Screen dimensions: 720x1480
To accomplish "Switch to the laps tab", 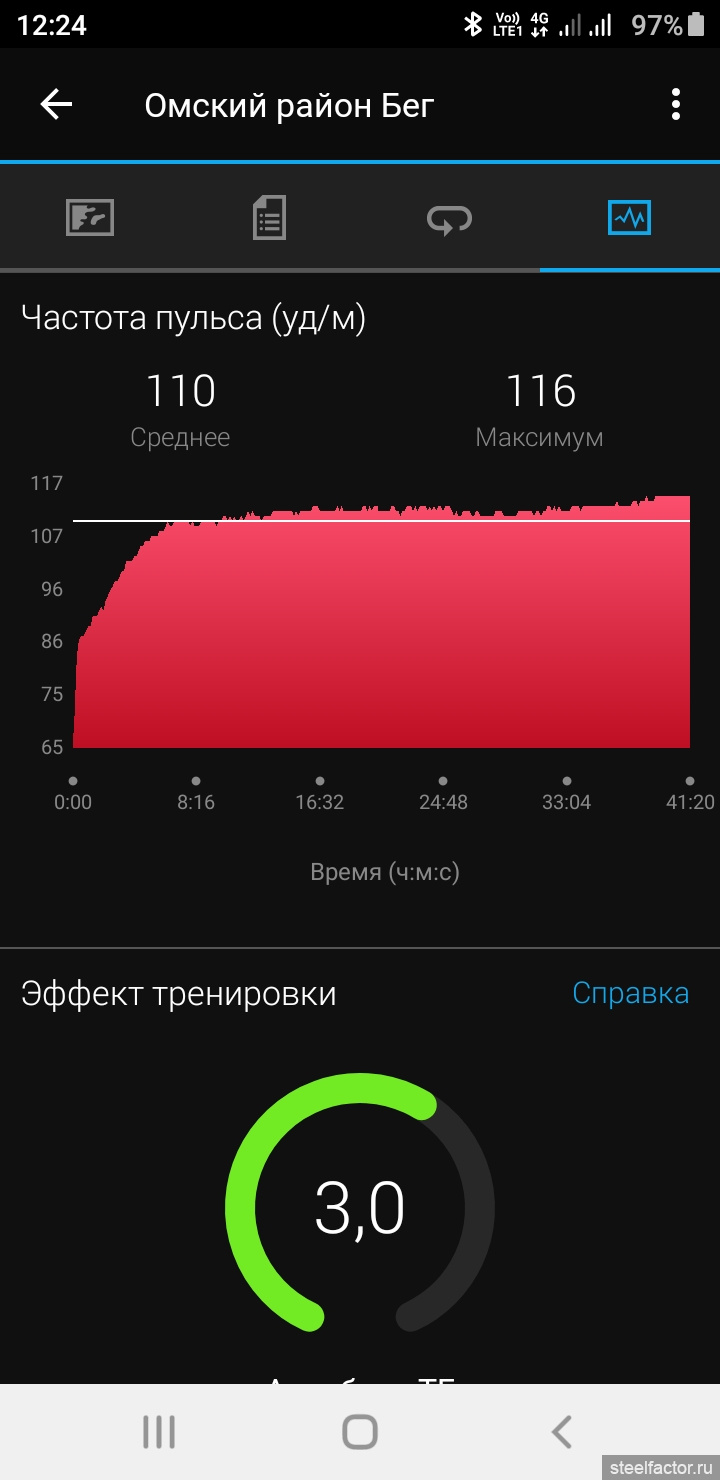I will pos(450,217).
